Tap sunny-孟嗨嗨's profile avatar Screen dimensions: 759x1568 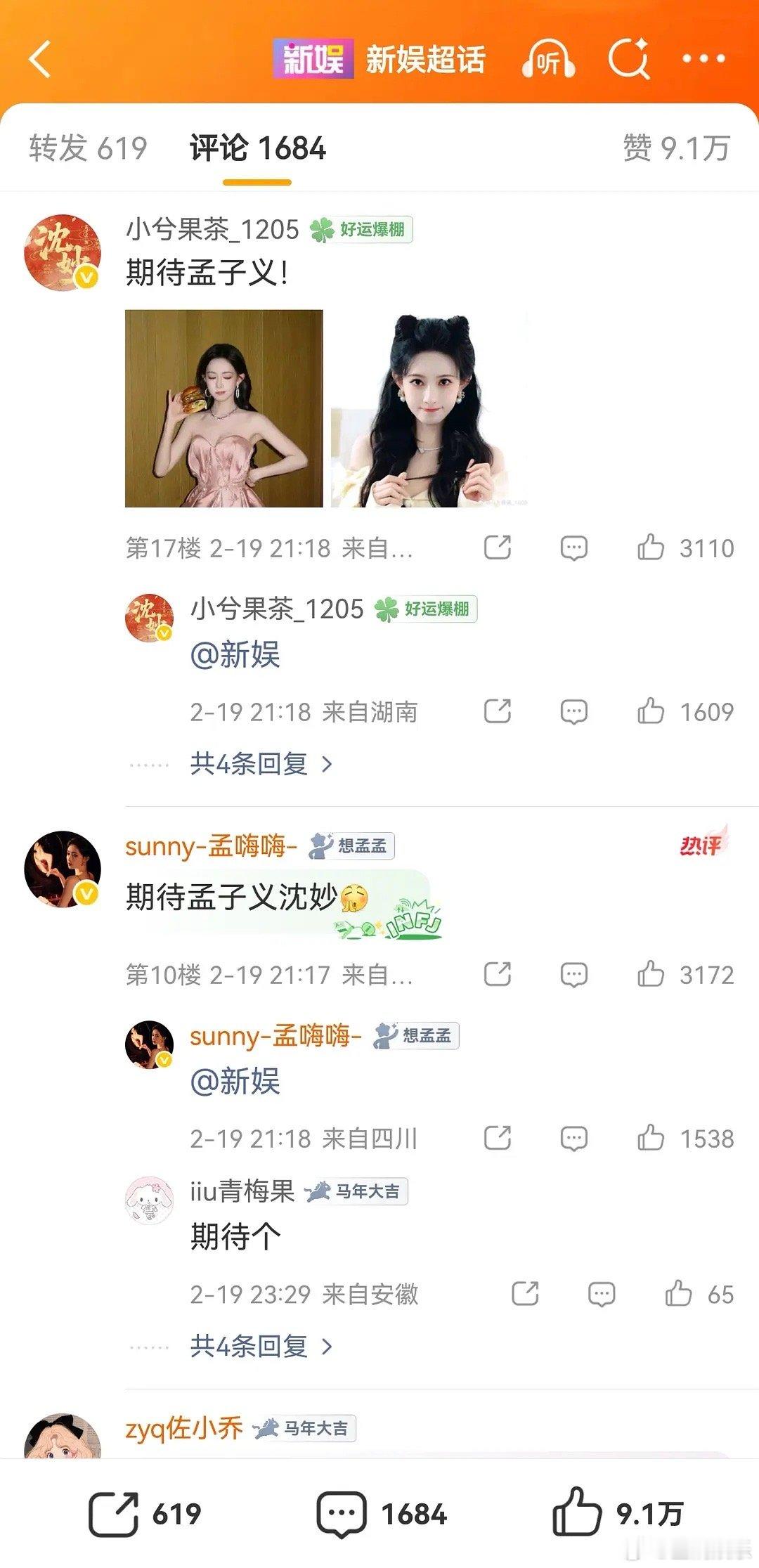pos(65,869)
